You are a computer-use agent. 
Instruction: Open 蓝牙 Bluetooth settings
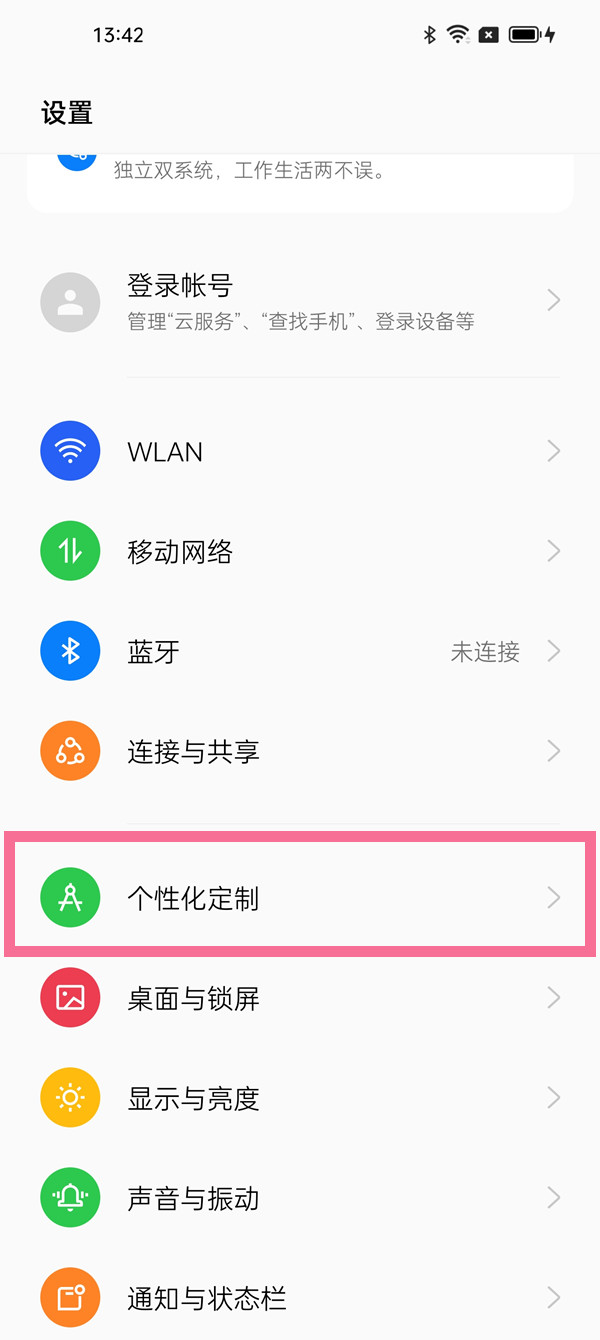pyautogui.click(x=300, y=652)
